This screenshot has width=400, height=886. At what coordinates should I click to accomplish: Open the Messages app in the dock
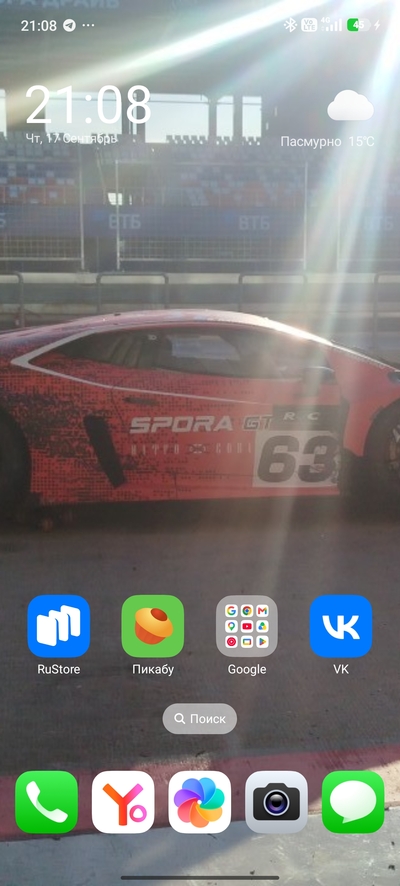tap(353, 802)
